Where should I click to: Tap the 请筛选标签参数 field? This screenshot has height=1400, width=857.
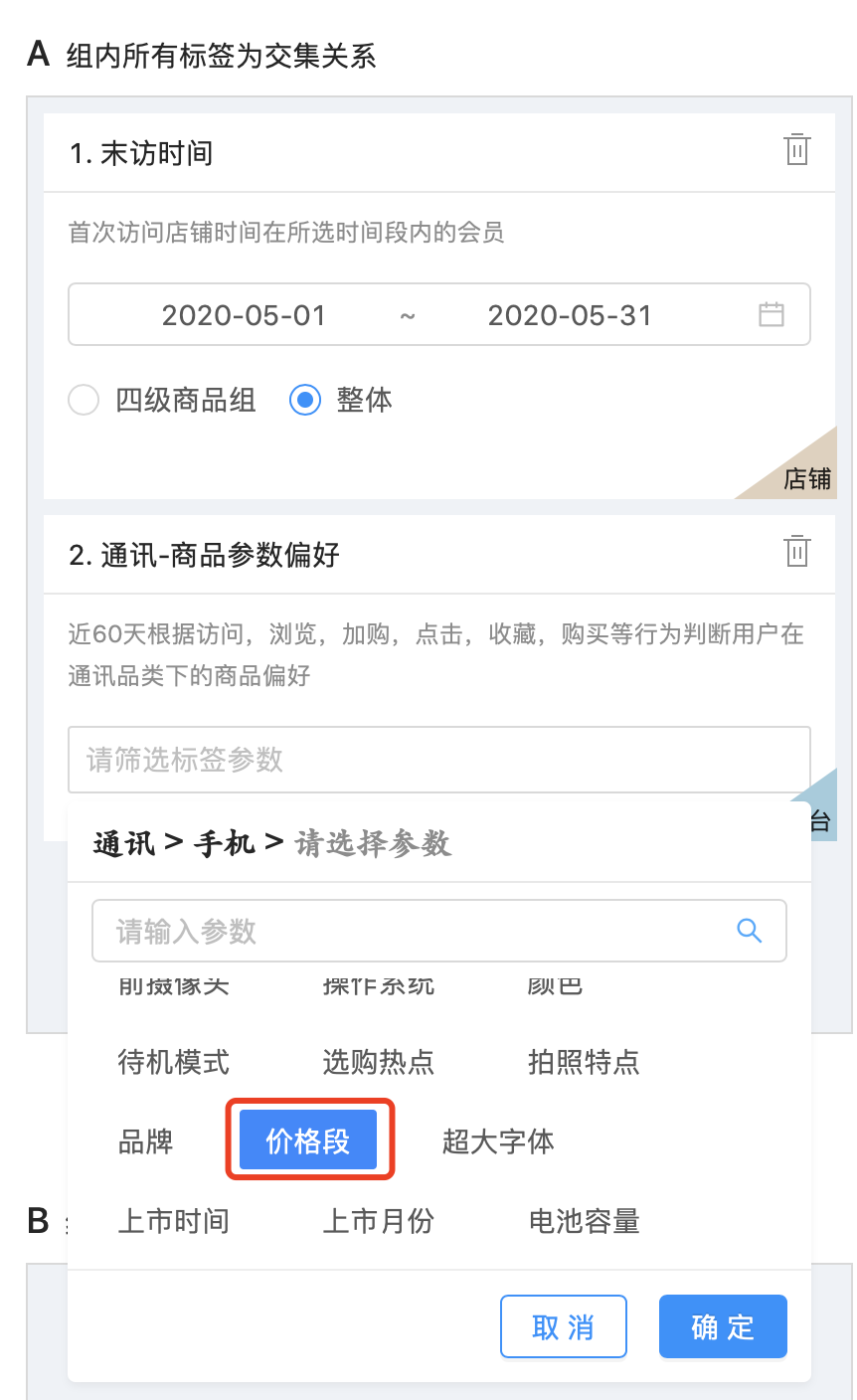pyautogui.click(x=438, y=760)
